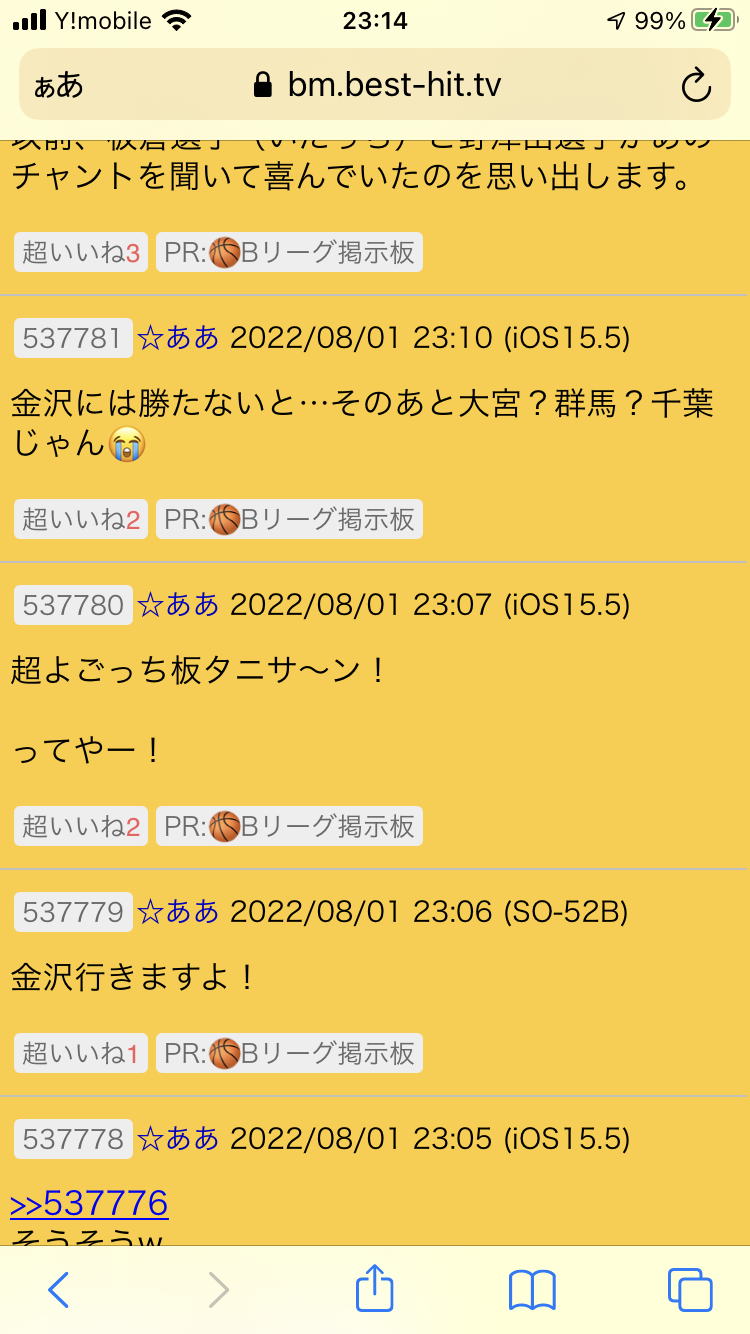The width and height of the screenshot is (750, 1334).
Task: Go back to the previous page
Action: click(58, 1290)
